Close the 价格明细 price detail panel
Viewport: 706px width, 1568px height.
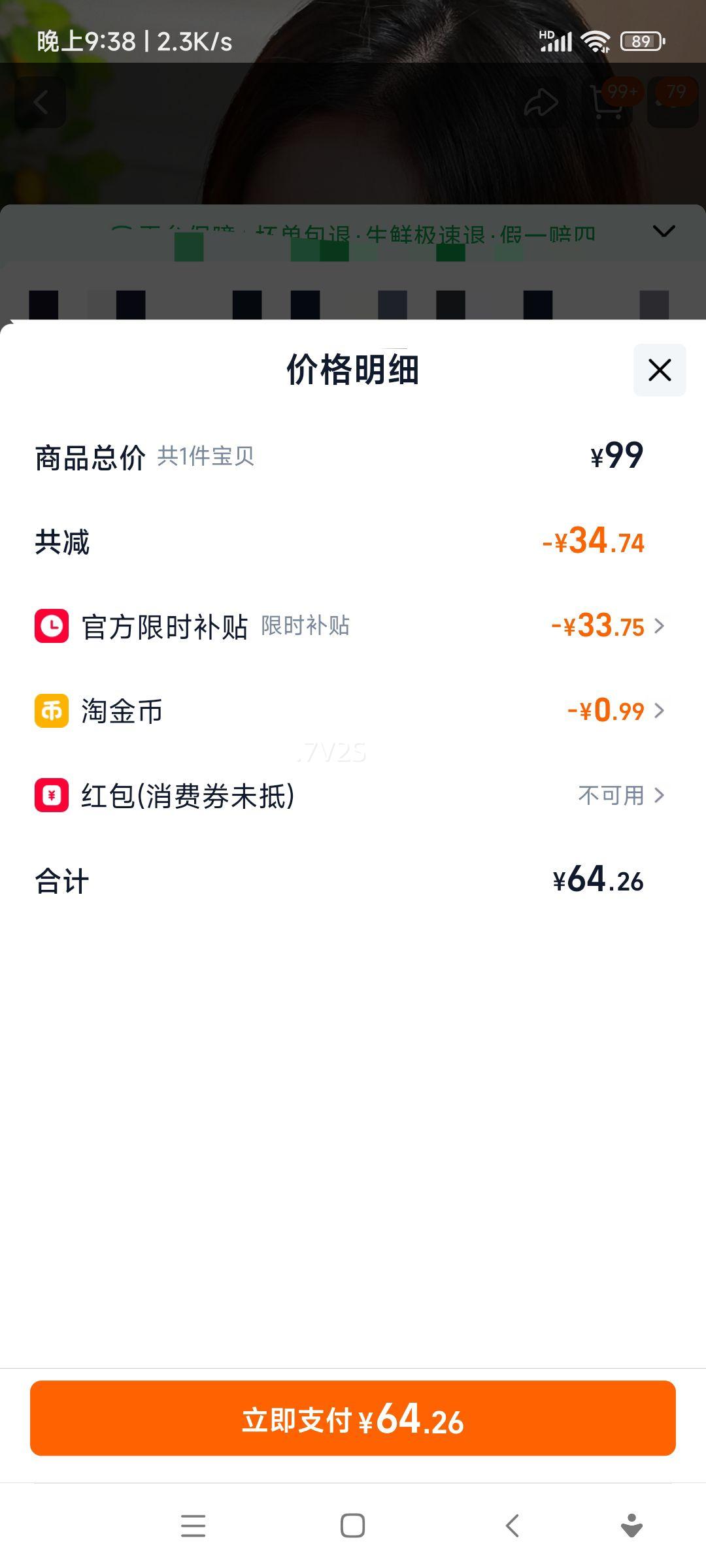658,369
